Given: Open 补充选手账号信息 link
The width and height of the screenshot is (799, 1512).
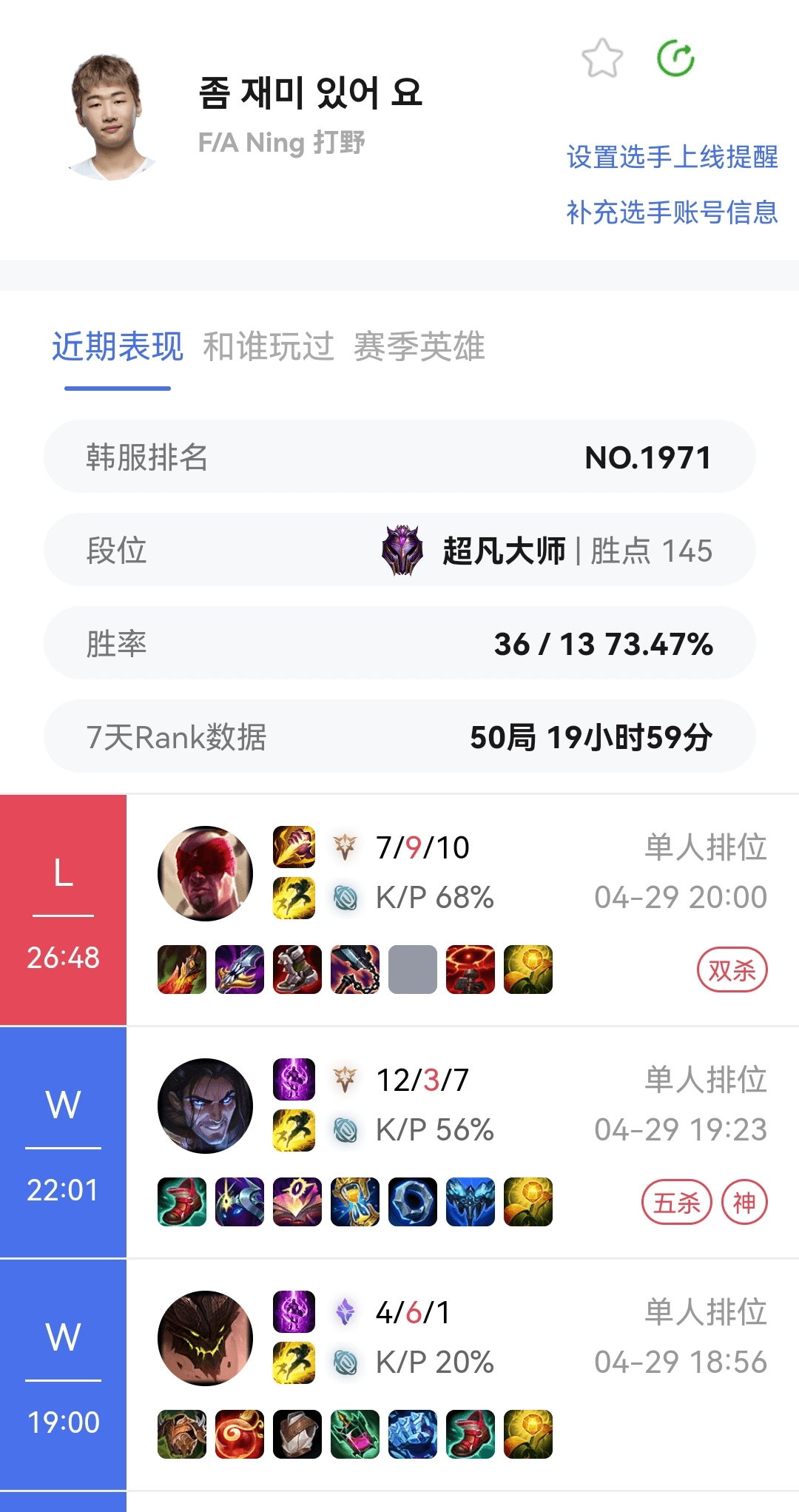Looking at the screenshot, I should (x=672, y=212).
